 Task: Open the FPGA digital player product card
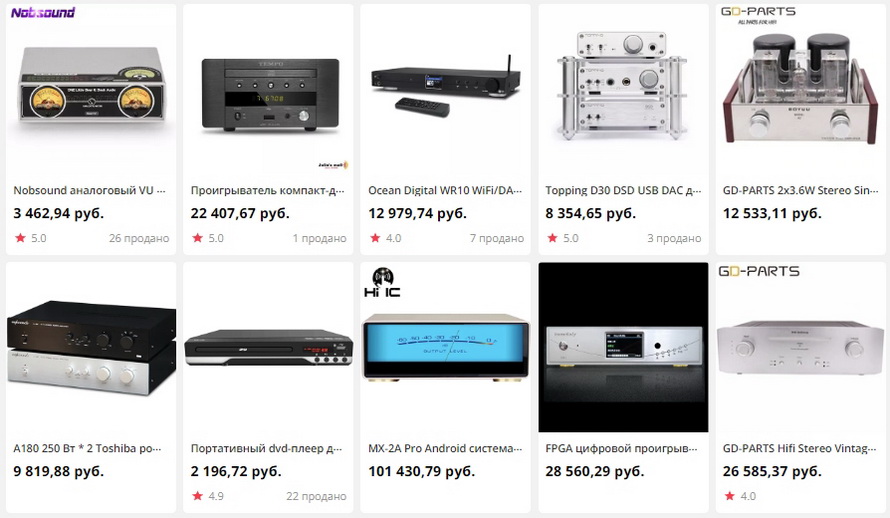[x=622, y=448]
